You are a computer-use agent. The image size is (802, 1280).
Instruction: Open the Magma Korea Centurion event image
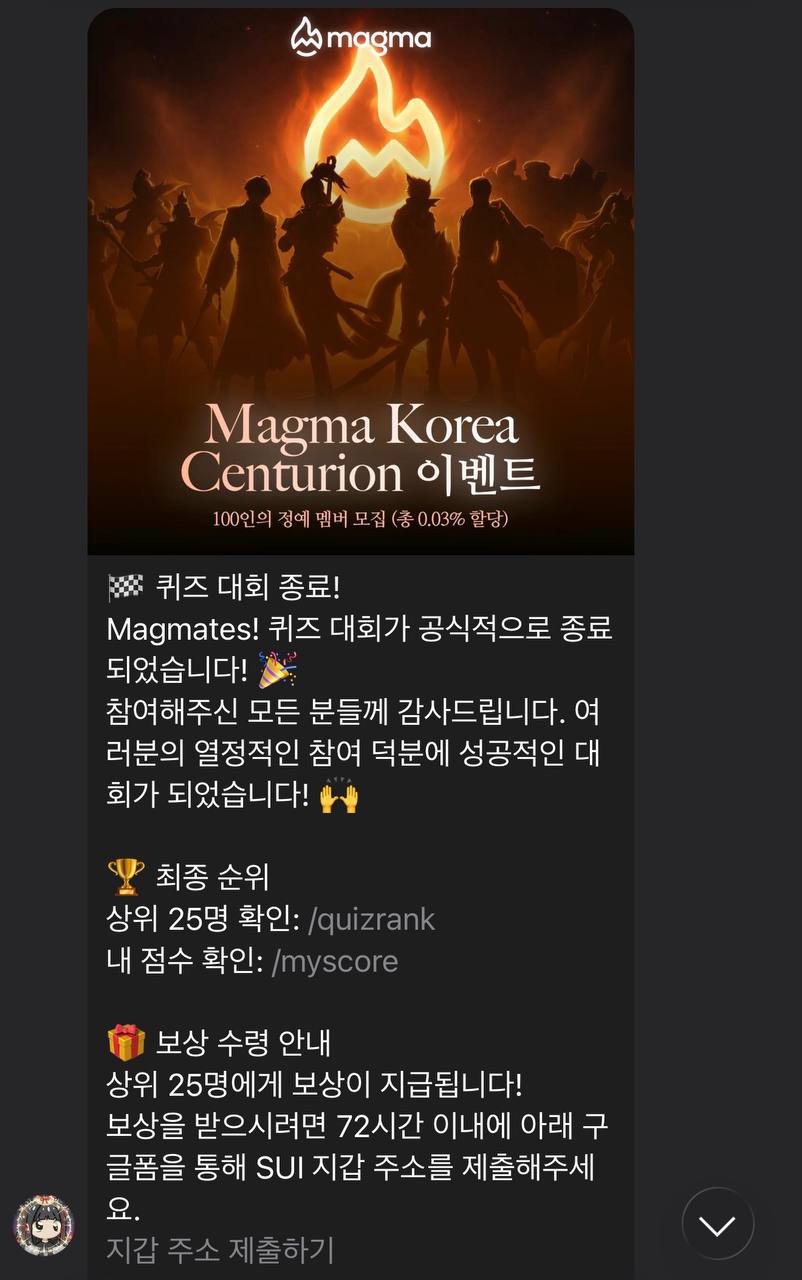point(360,280)
